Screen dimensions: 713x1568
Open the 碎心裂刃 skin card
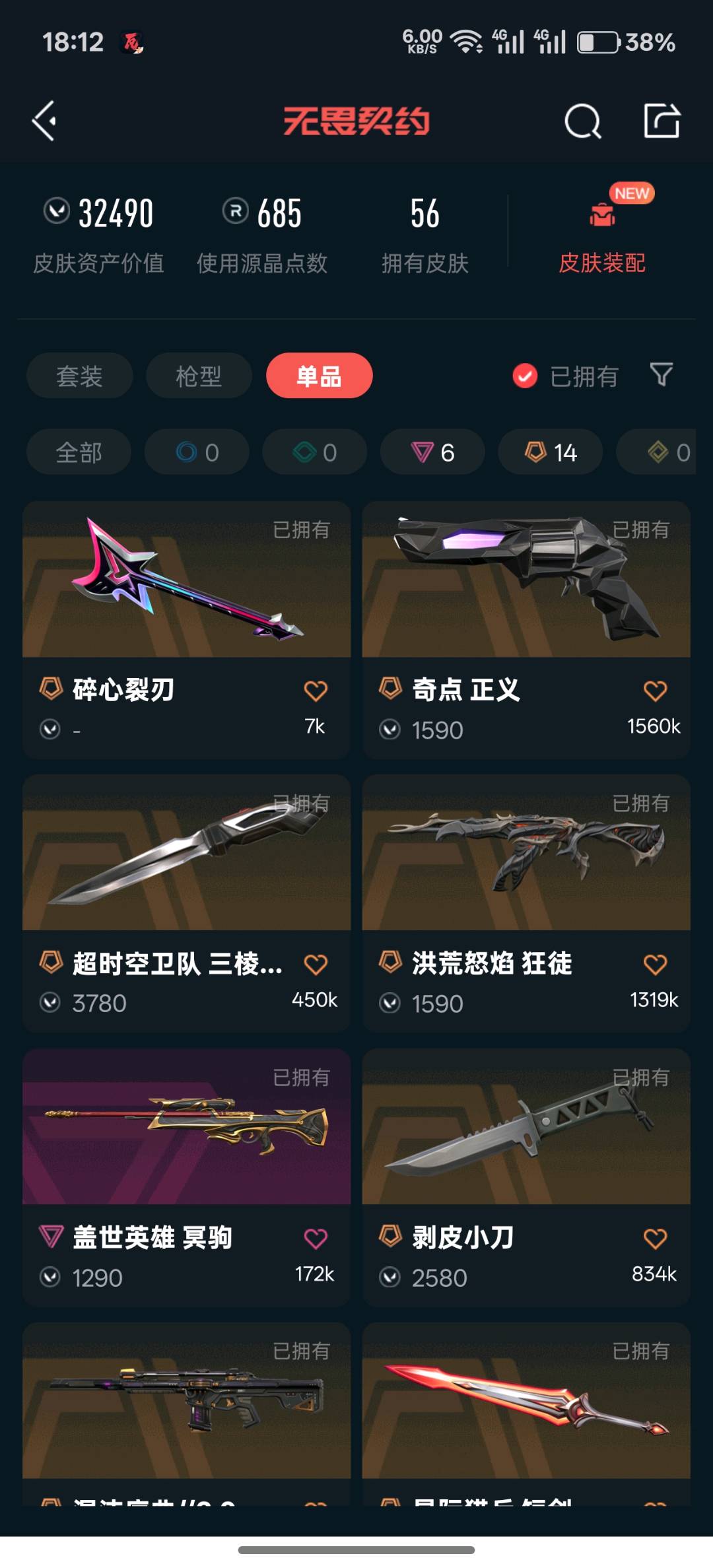[186, 629]
